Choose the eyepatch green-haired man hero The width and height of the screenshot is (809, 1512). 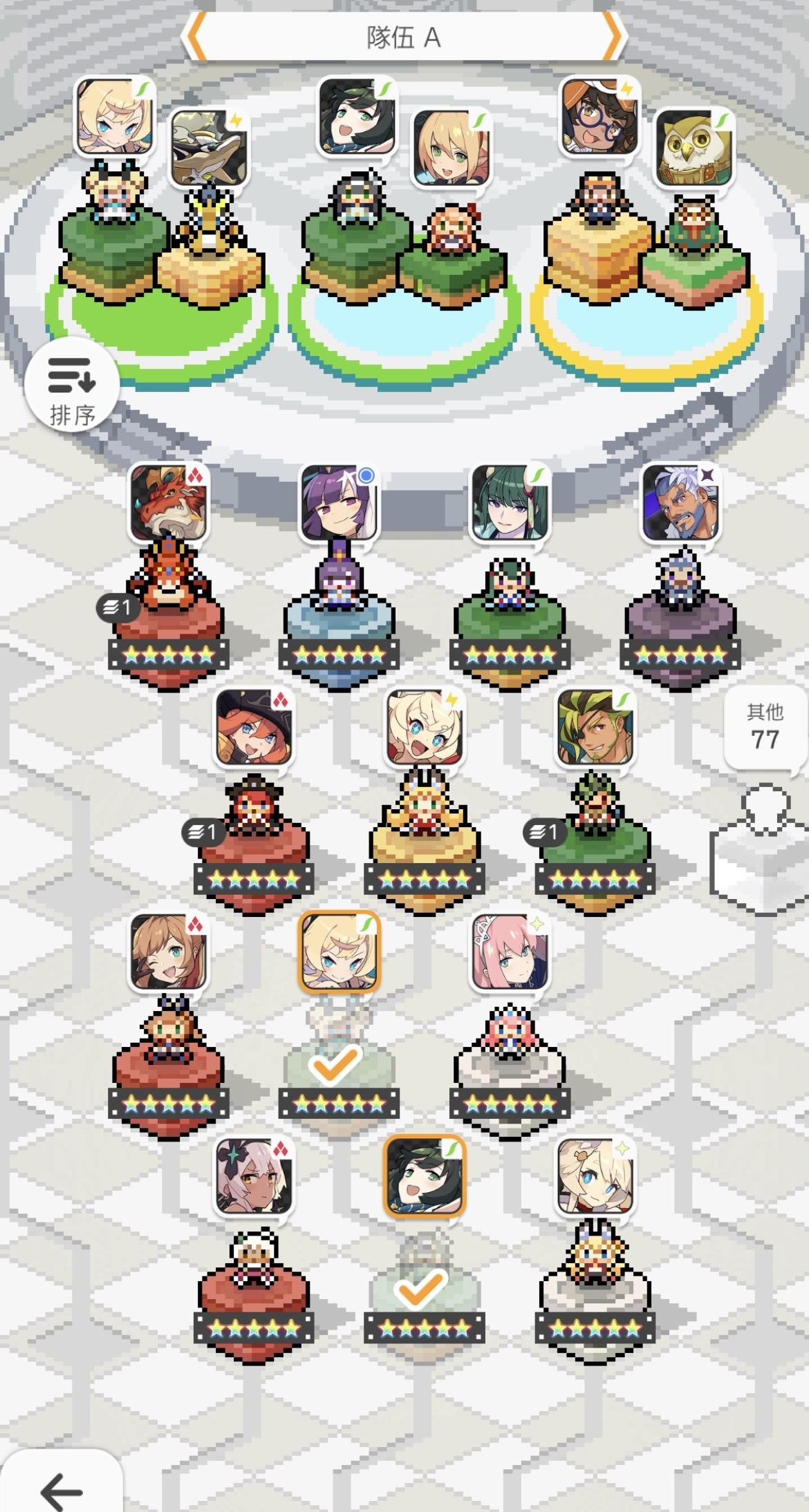(x=595, y=727)
